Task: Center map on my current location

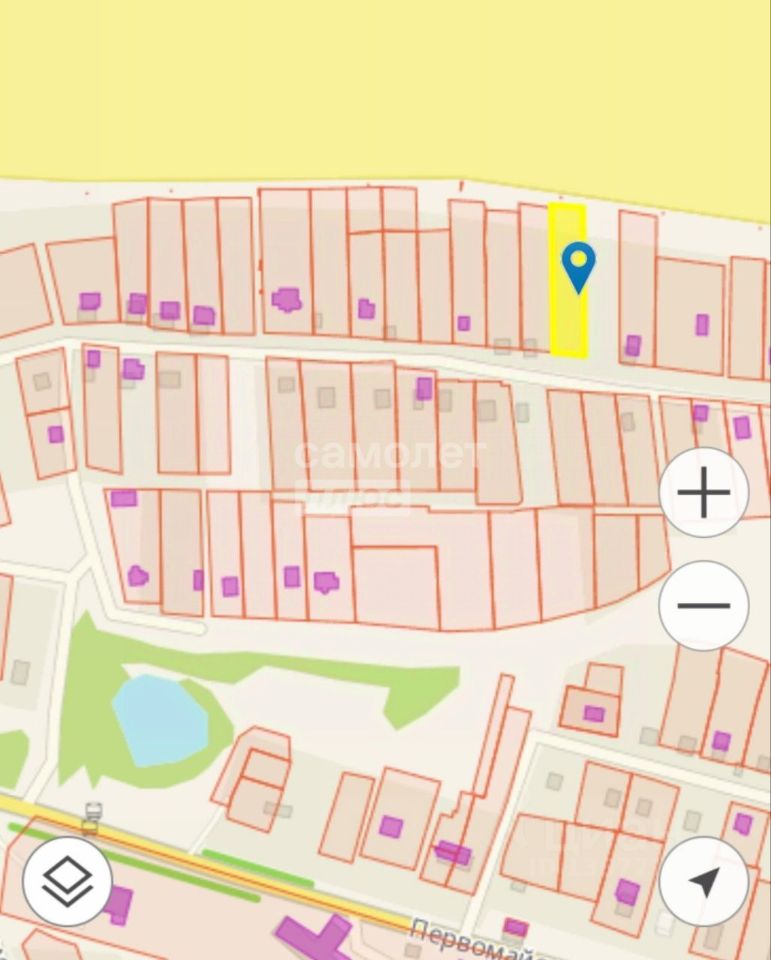Action: point(704,881)
